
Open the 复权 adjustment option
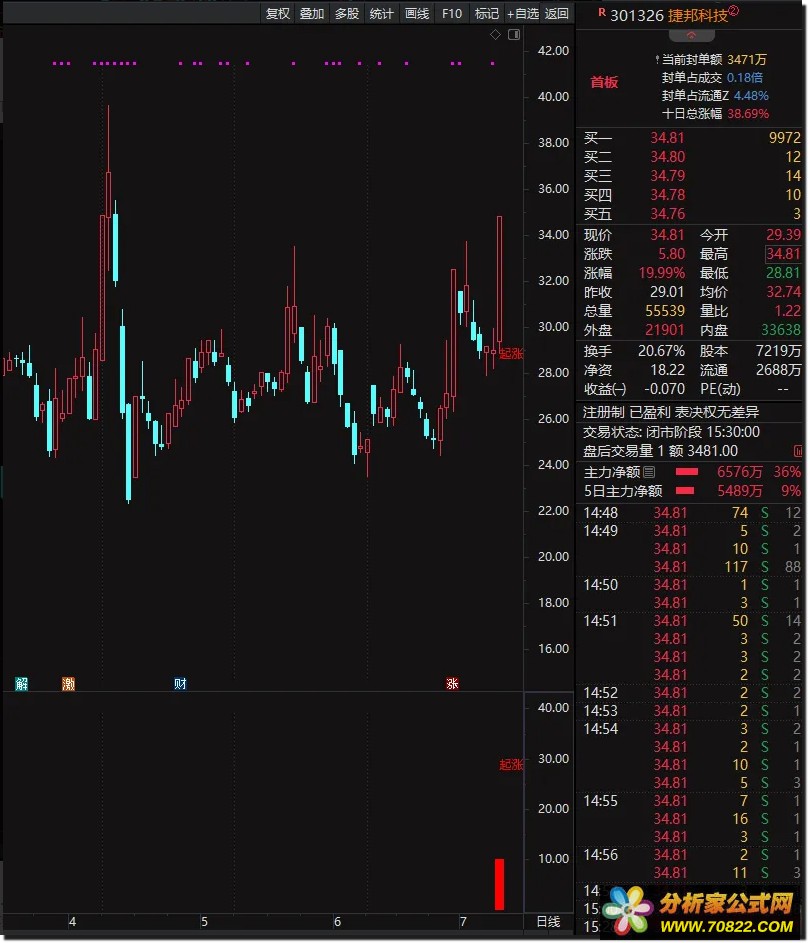point(277,14)
